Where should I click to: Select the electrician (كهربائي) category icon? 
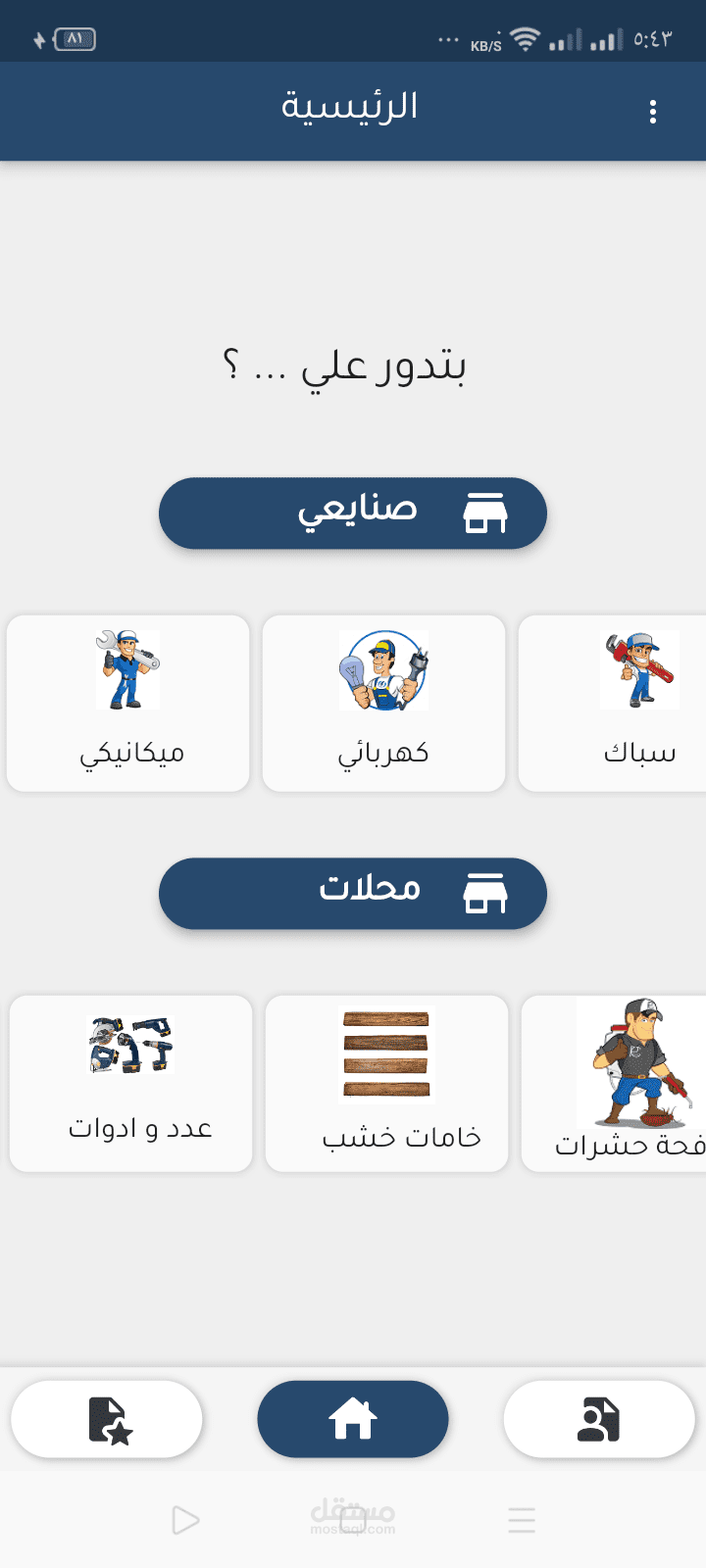tap(383, 670)
